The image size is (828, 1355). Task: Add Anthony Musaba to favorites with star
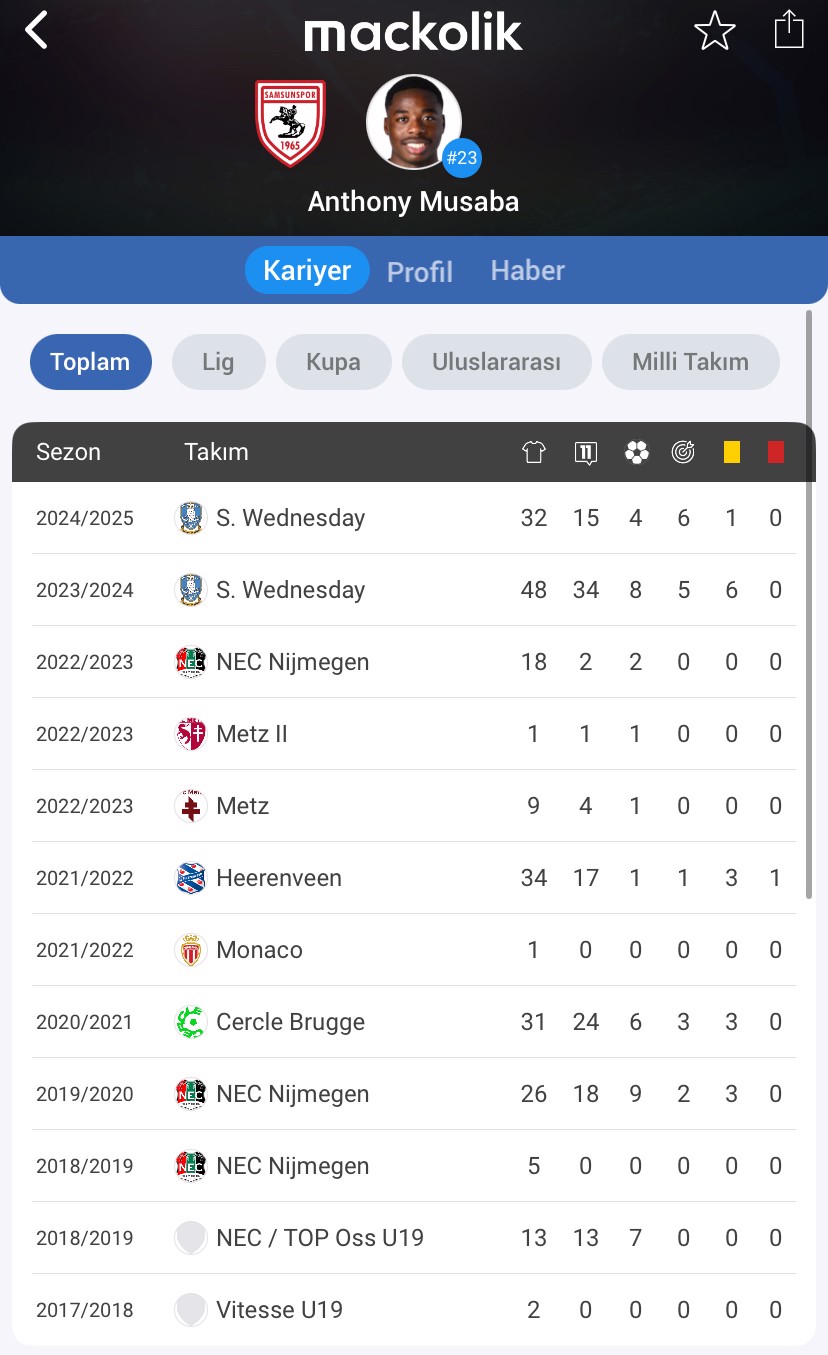(715, 31)
